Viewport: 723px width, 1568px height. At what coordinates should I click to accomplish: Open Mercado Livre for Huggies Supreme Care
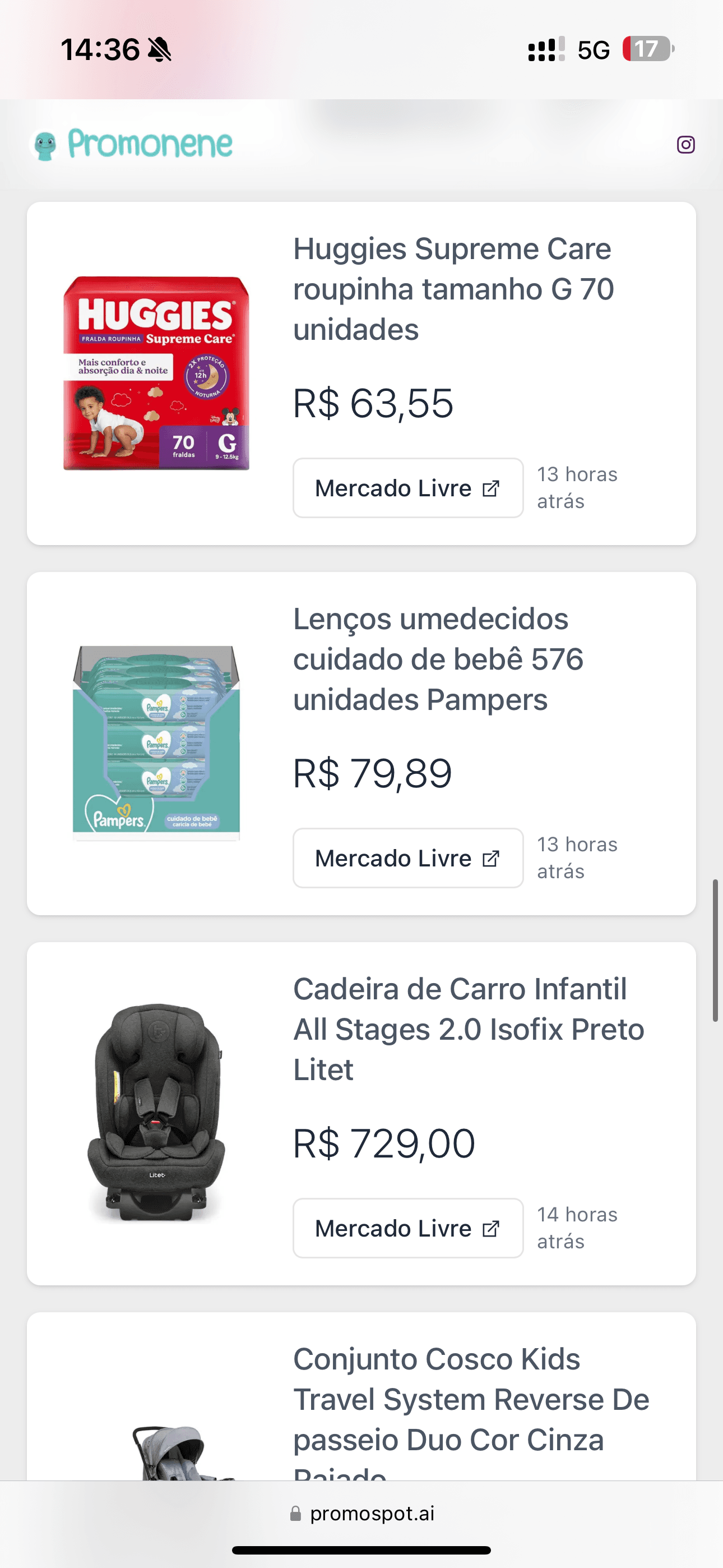[x=408, y=488]
